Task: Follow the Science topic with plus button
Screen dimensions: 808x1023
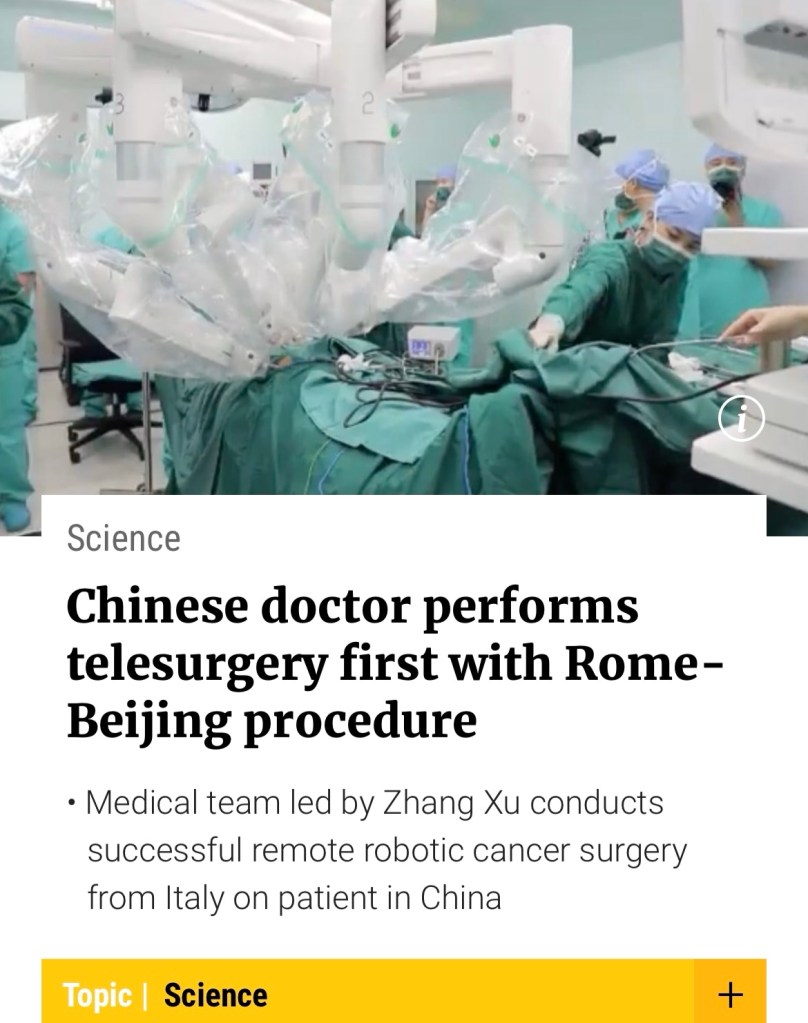Action: 731,994
